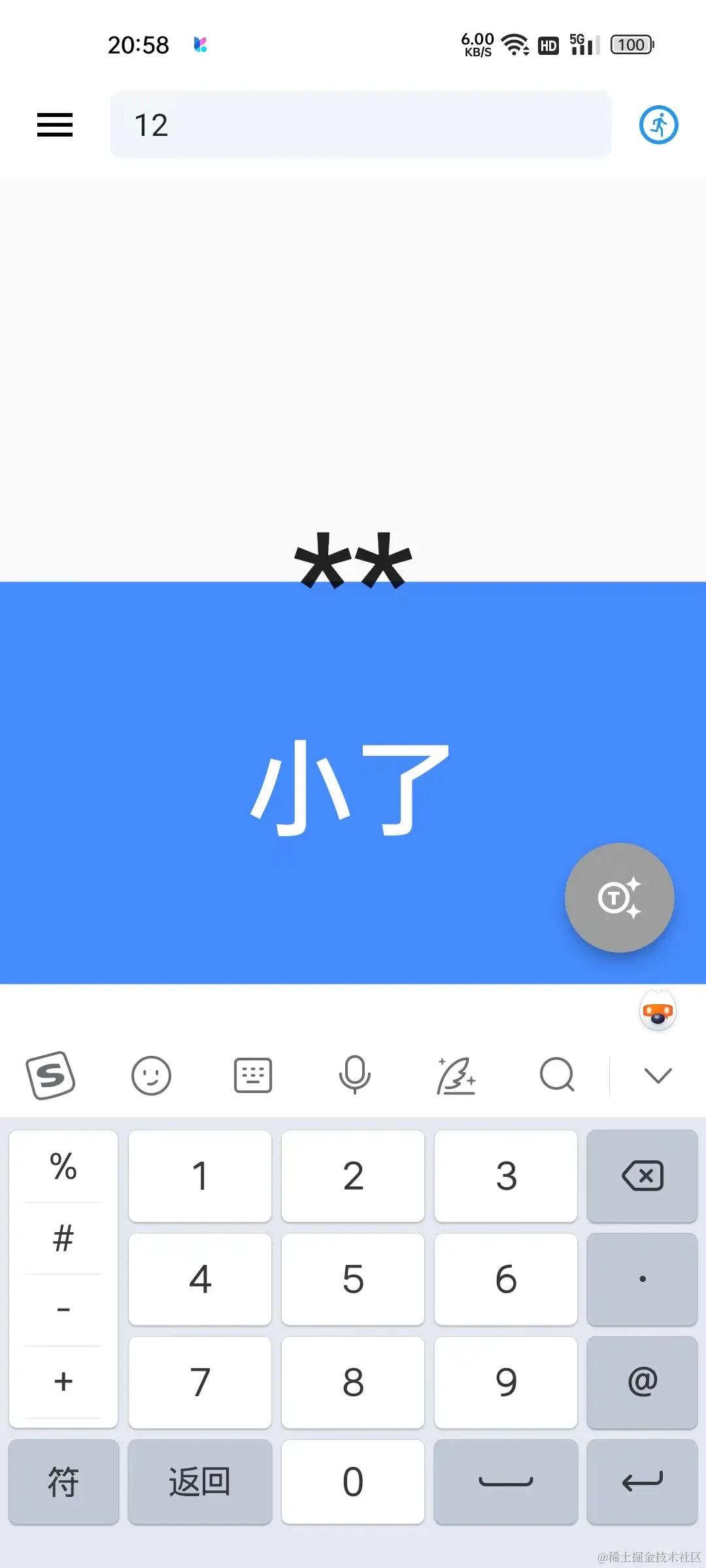Tap the blue running-man icon
The height and width of the screenshot is (1568, 706).
[x=658, y=125]
